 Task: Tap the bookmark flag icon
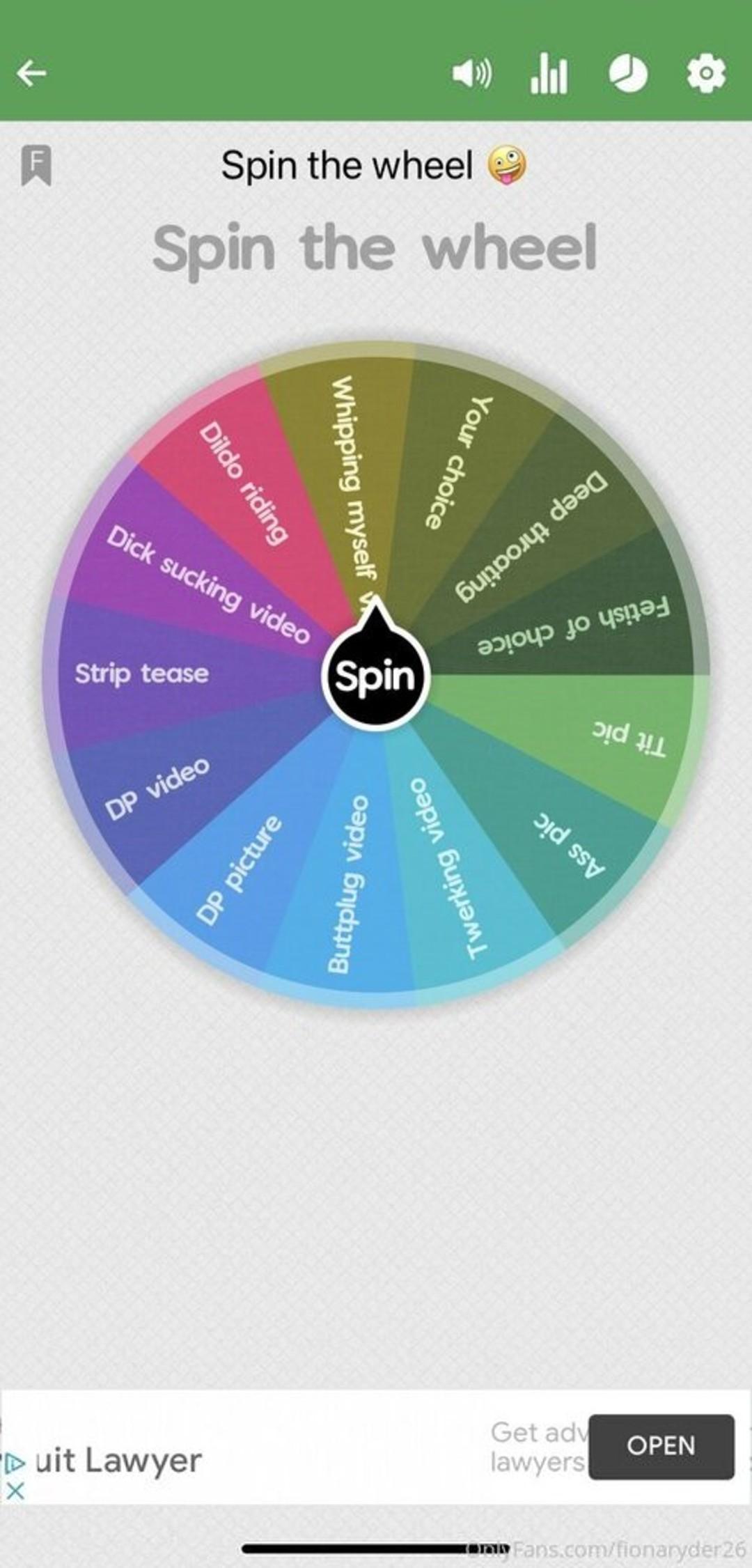click(36, 165)
